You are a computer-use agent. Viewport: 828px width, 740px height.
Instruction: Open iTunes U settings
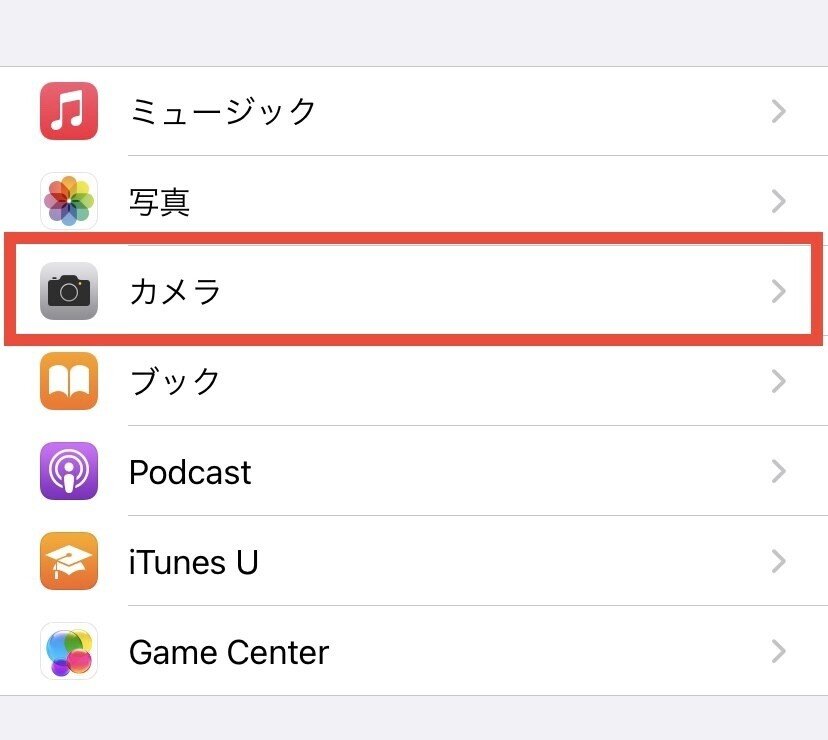click(414, 562)
